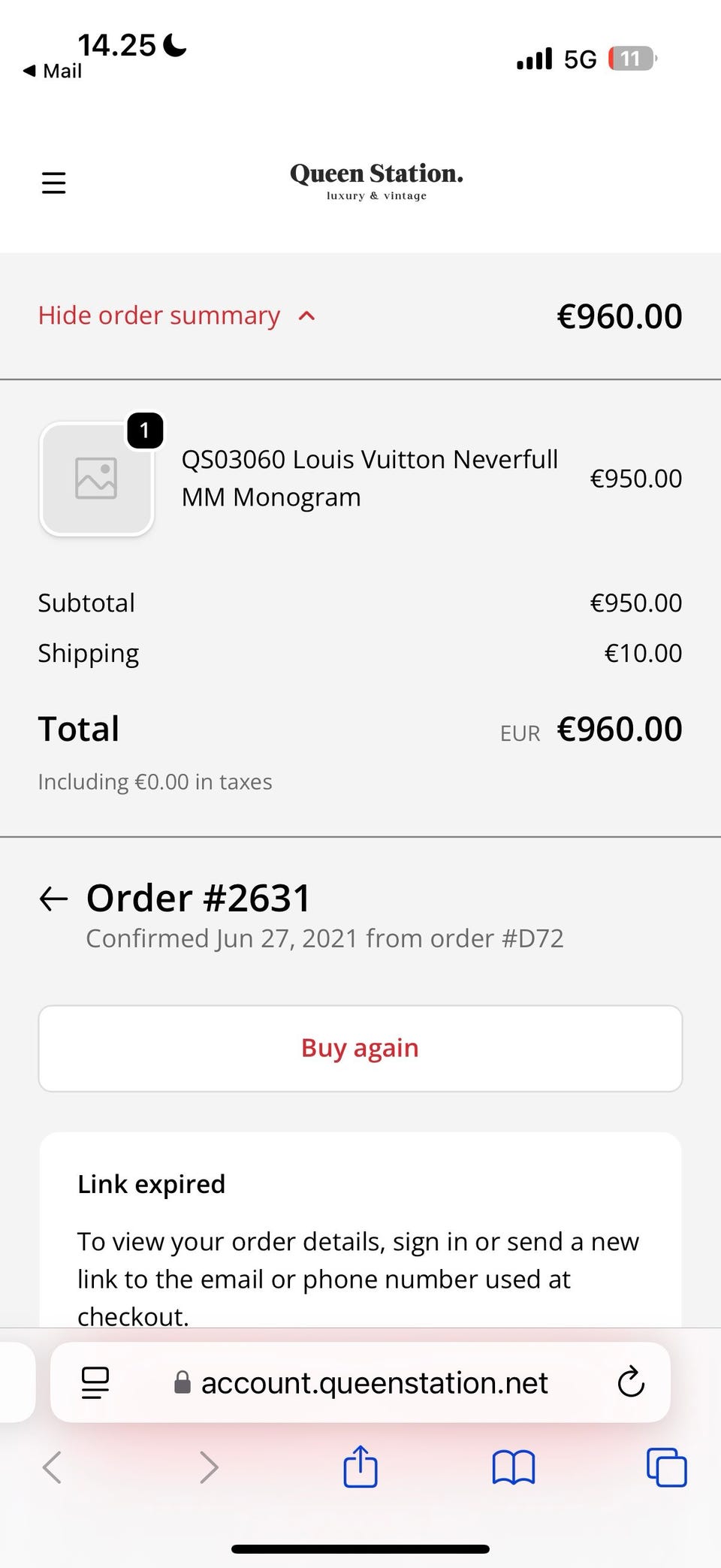Tap the Buy again button
Screen dimensions: 721x1568
pyautogui.click(x=360, y=1048)
